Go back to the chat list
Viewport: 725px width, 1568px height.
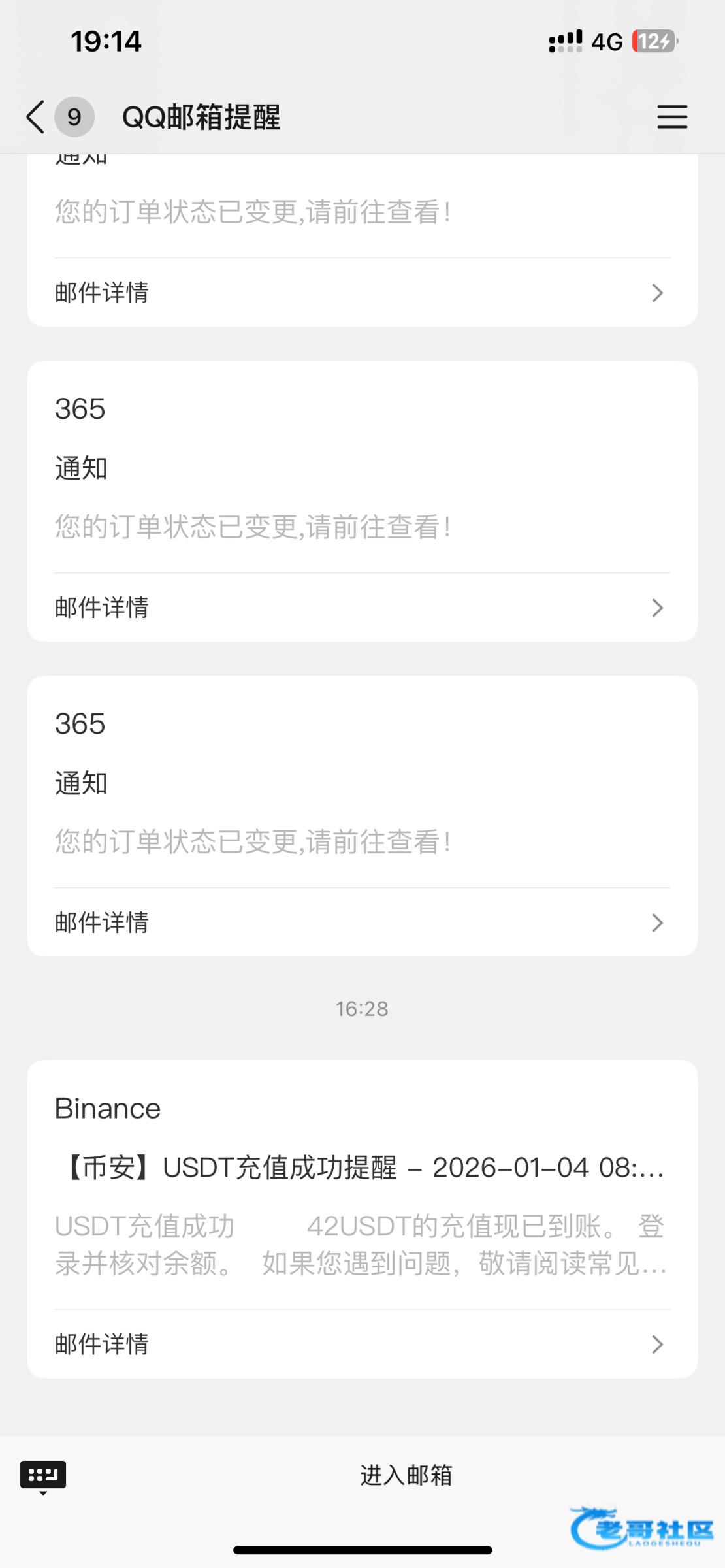(x=37, y=118)
